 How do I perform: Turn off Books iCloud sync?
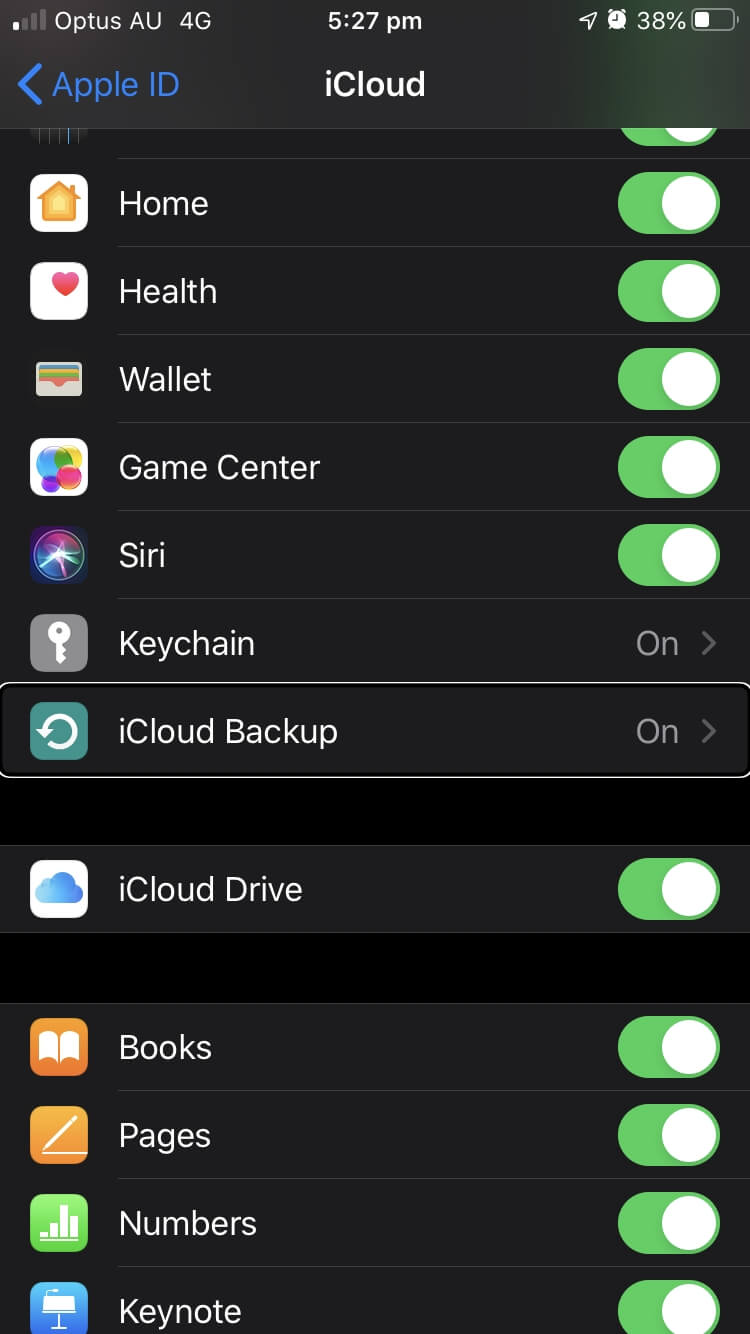pos(668,1048)
